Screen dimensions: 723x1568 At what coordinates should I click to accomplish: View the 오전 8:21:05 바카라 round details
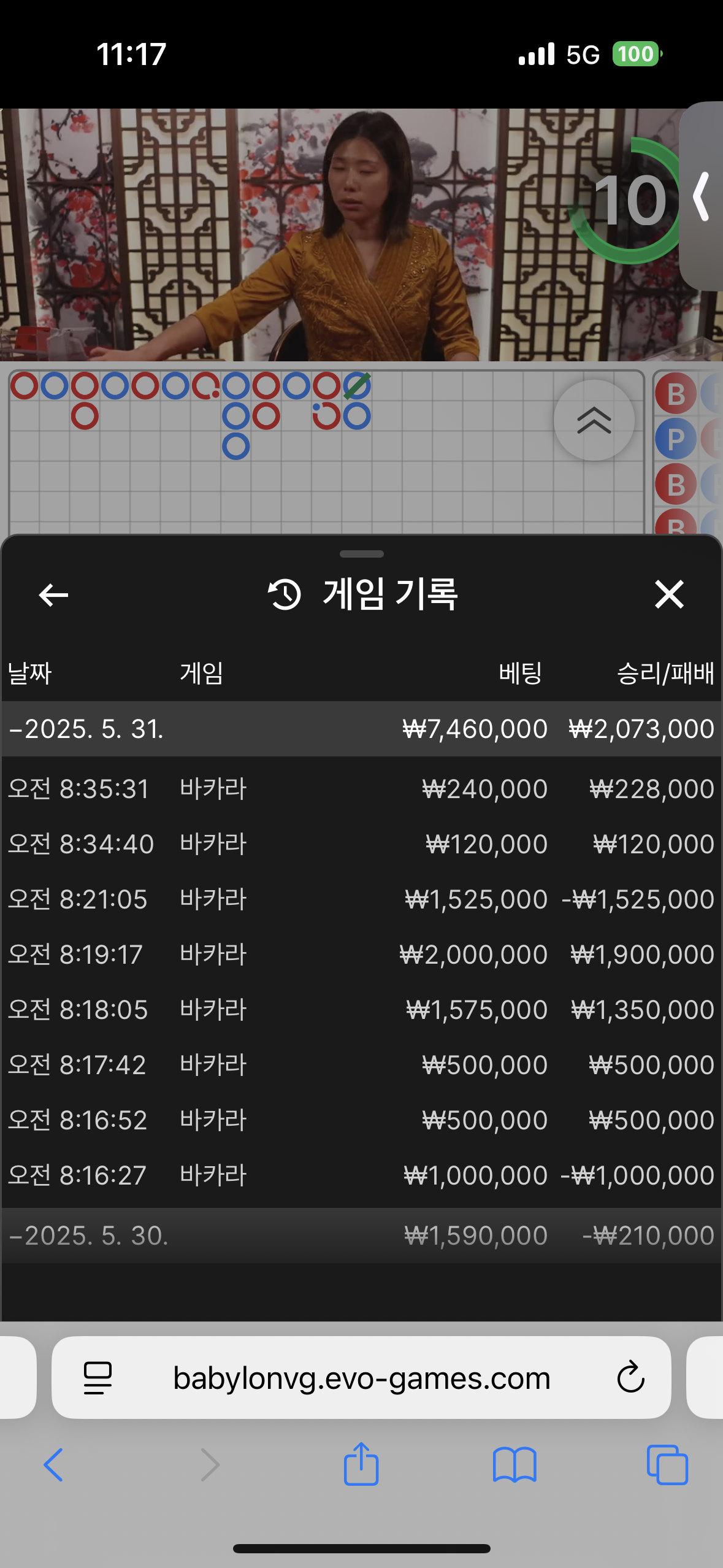click(361, 899)
